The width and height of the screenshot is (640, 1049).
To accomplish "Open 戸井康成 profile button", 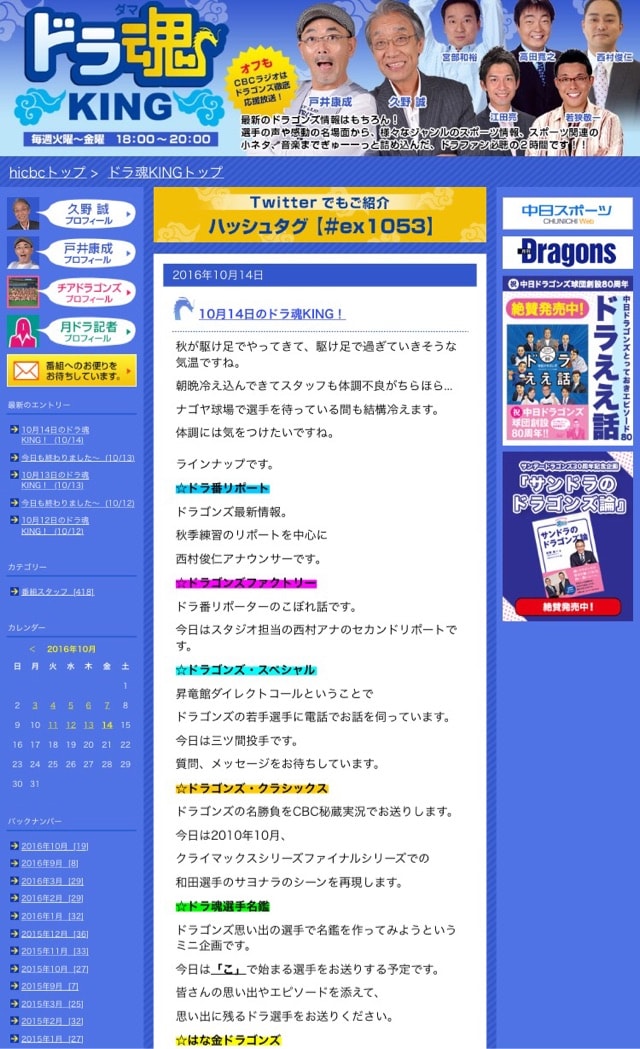I will click(x=72, y=253).
